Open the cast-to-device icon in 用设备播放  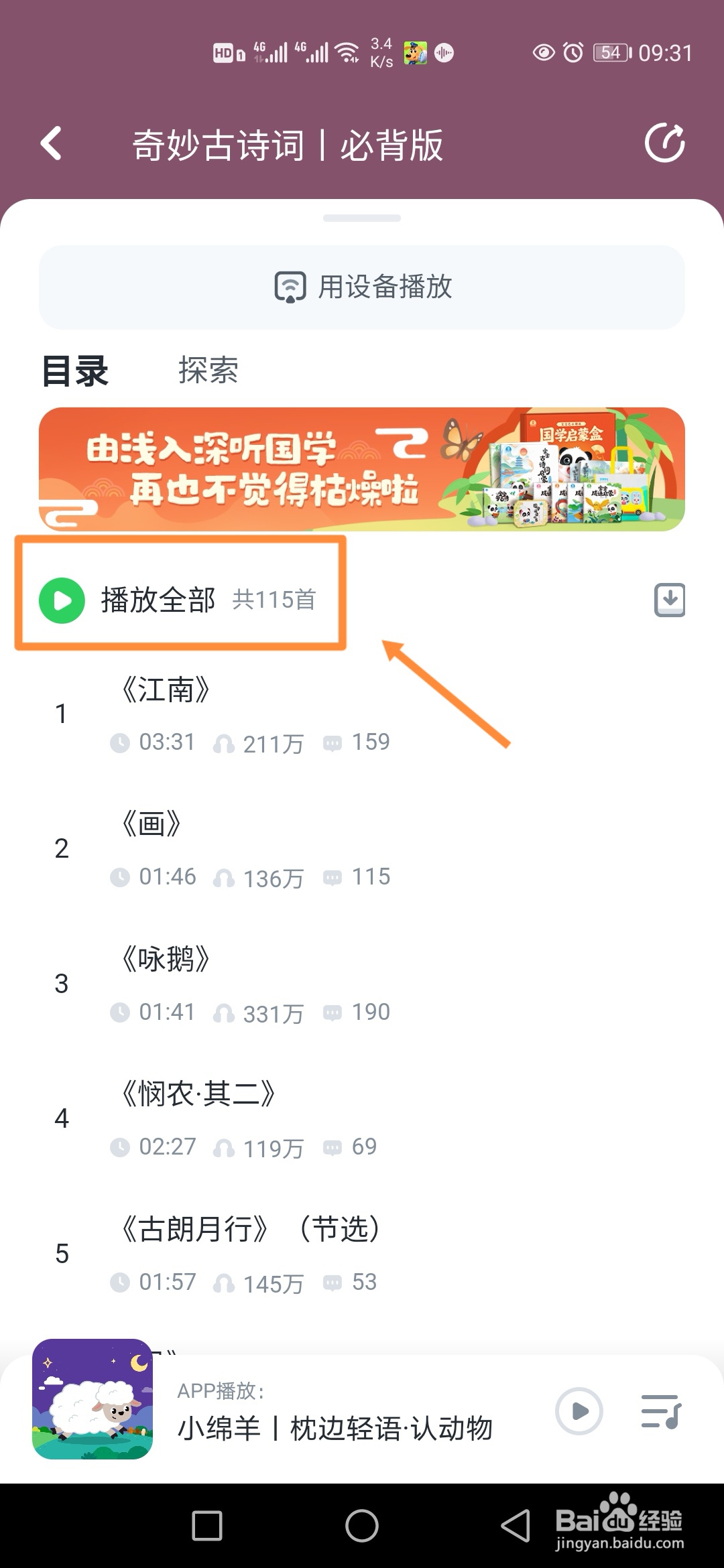click(x=288, y=287)
